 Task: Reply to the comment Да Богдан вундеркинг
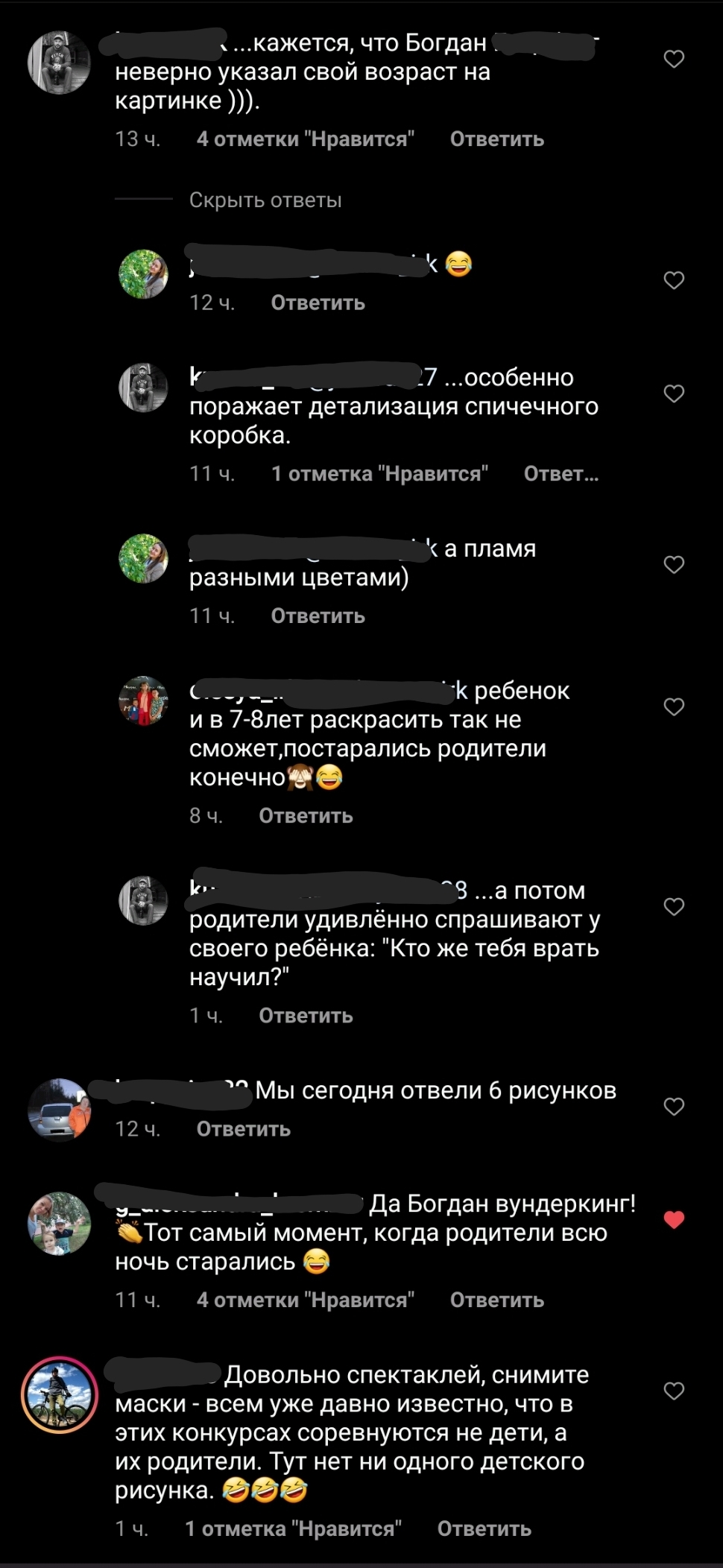(496, 1300)
